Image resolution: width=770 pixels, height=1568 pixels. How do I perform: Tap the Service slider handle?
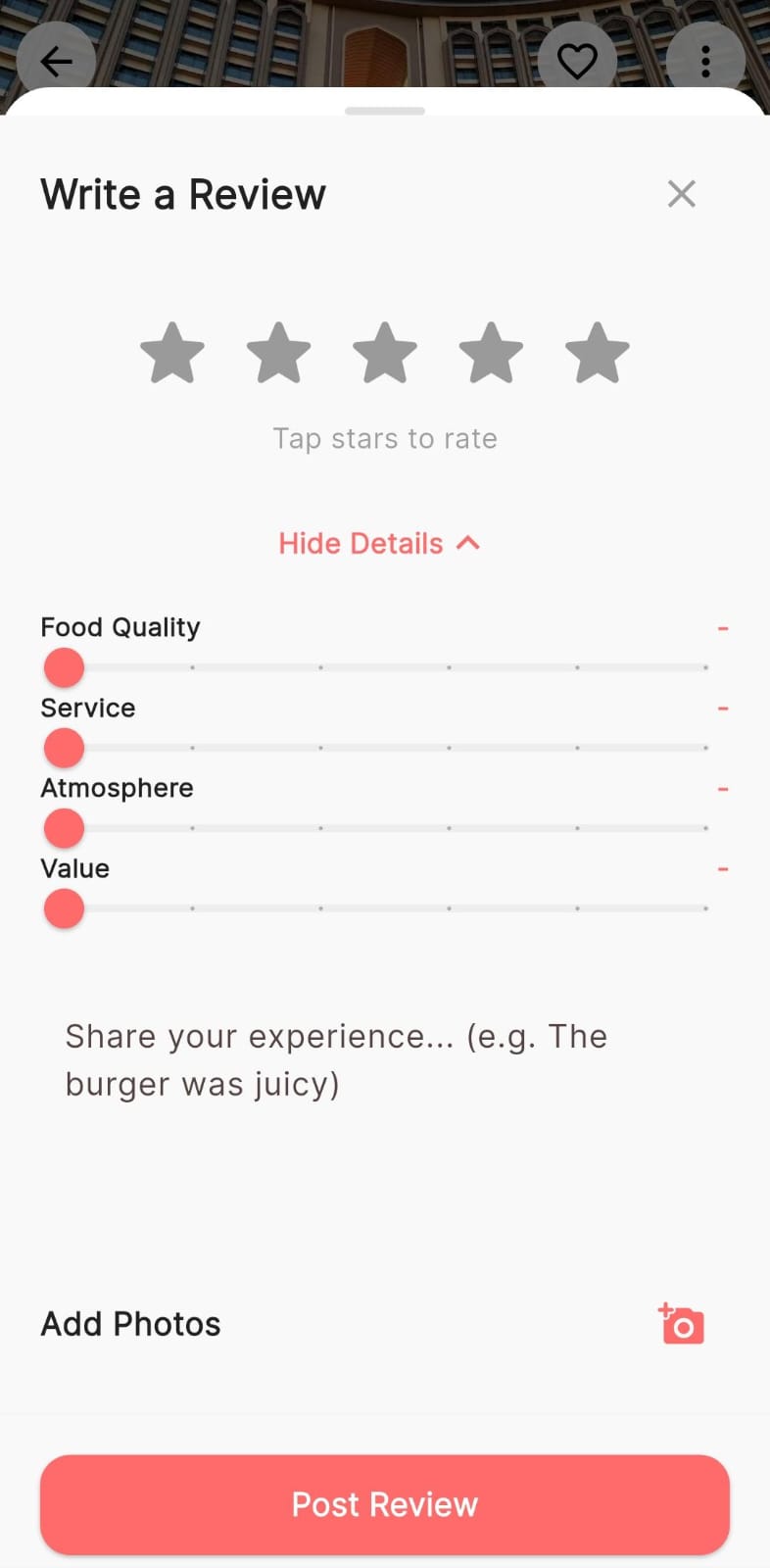click(x=63, y=748)
